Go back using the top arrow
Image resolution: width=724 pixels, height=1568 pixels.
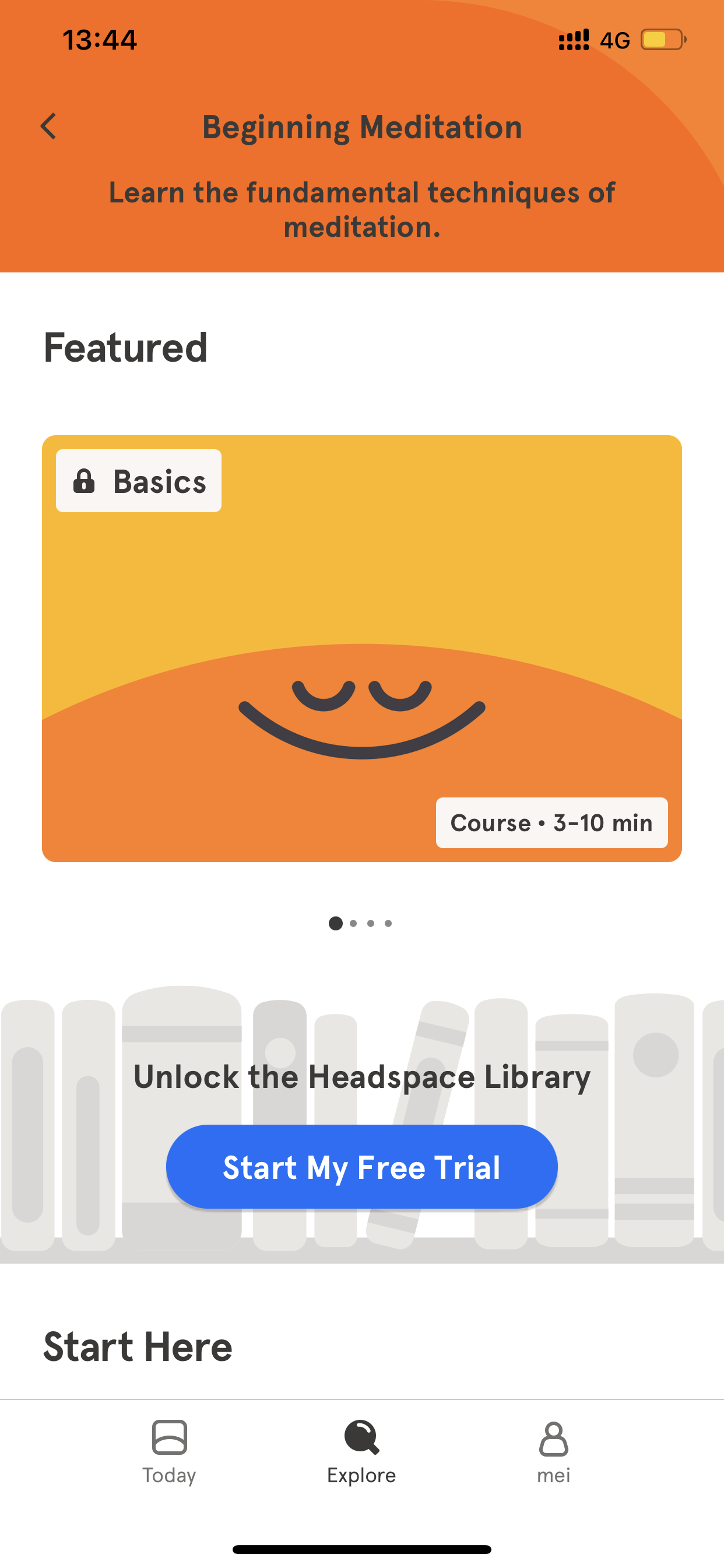tap(48, 127)
